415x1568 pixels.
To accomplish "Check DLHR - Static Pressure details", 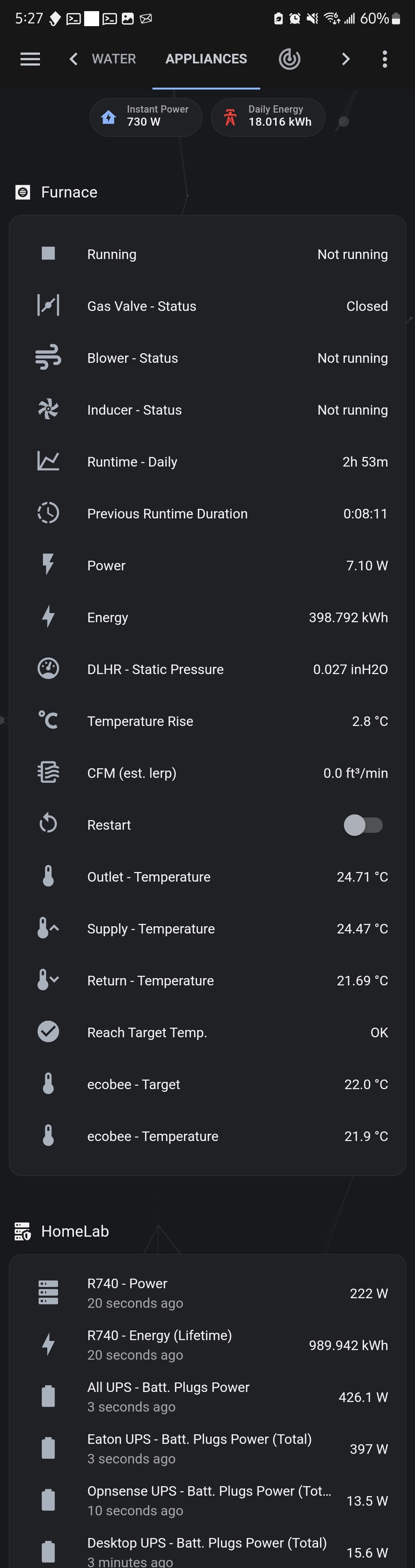I will tap(207, 669).
